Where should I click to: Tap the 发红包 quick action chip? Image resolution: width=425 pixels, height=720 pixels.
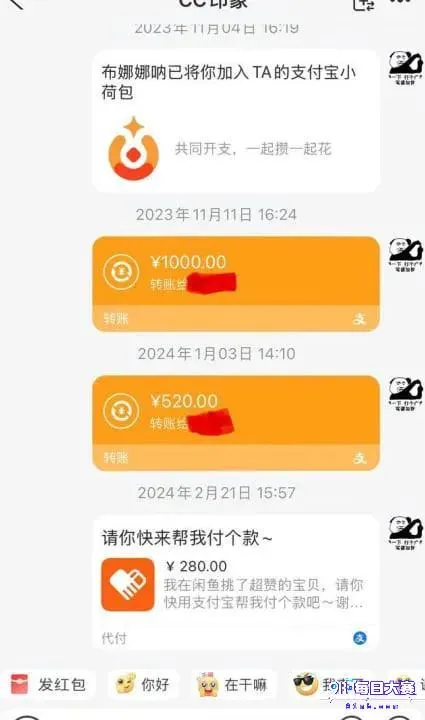point(49,685)
